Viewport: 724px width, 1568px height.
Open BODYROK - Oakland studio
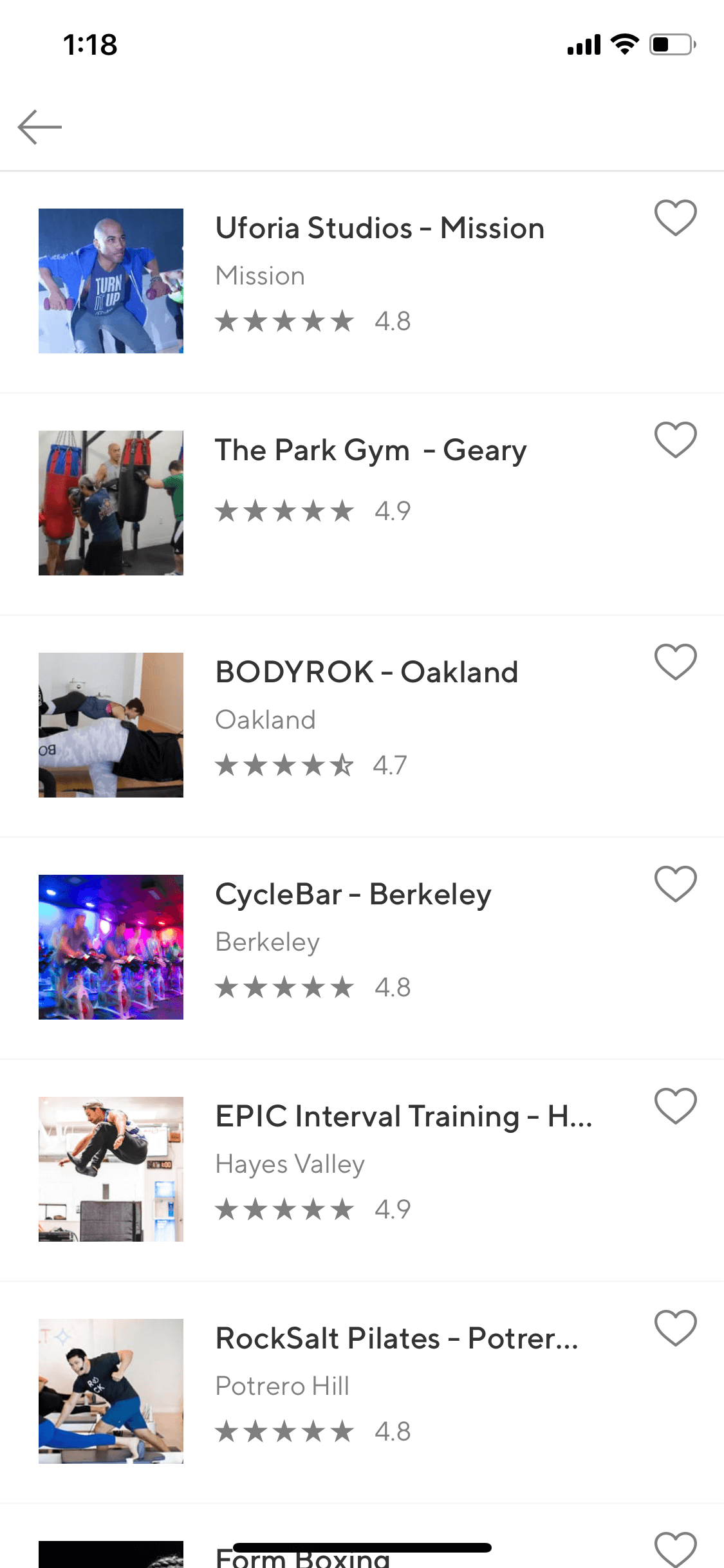click(362, 725)
